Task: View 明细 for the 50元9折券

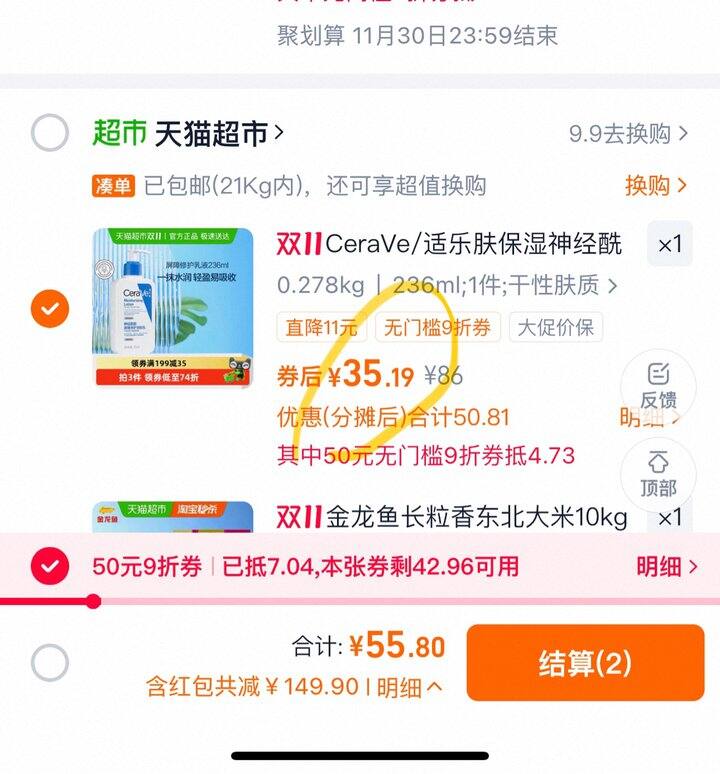Action: coord(667,567)
